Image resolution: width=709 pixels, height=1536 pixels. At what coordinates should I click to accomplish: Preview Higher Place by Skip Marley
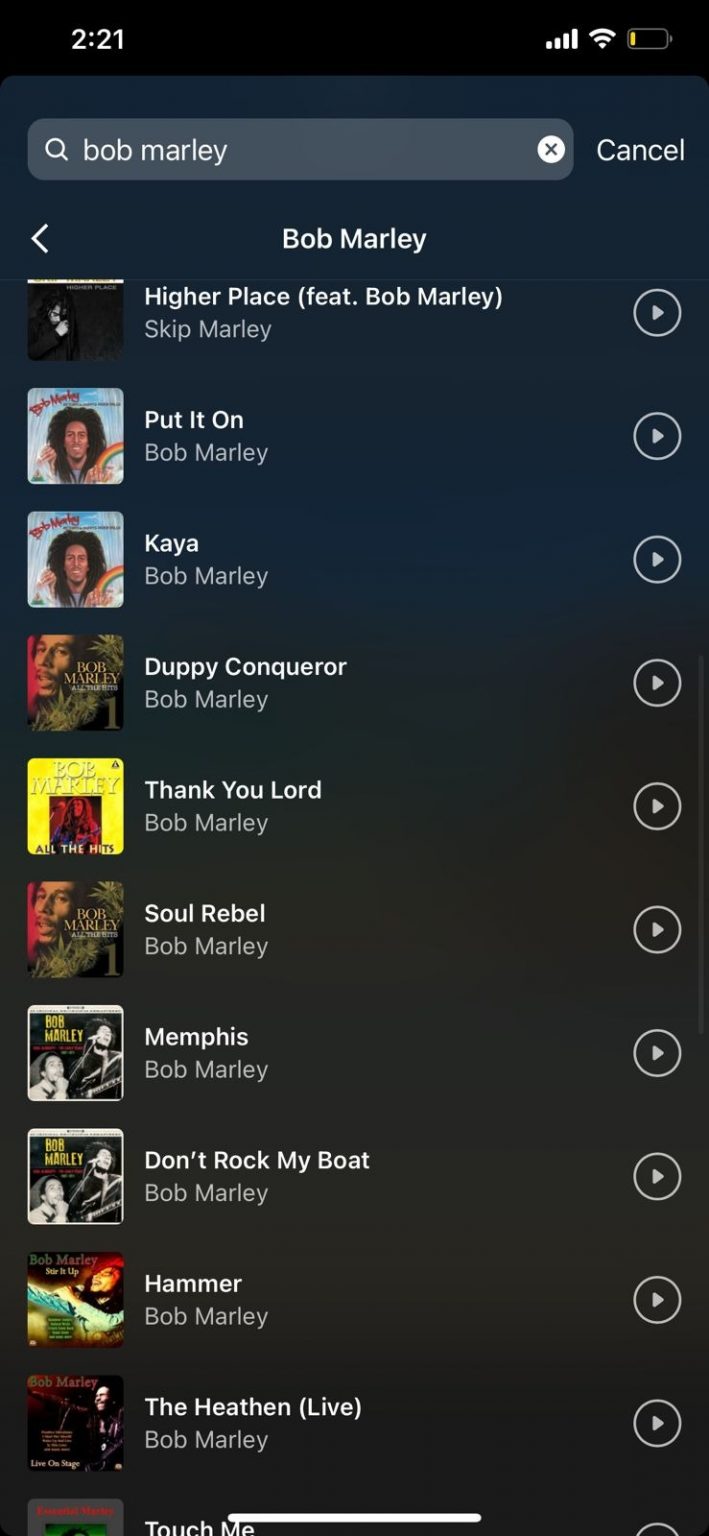pyautogui.click(x=657, y=313)
